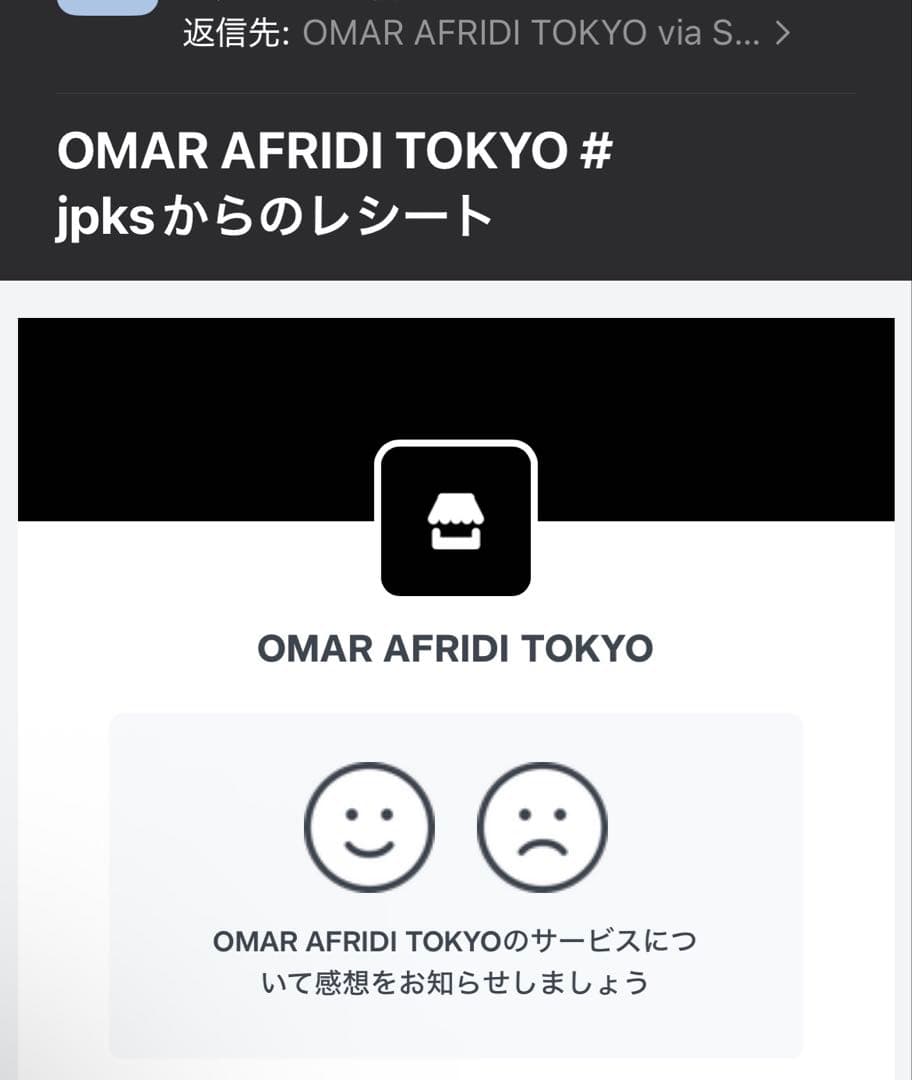Toggle a happy rating for OMAR AFRIDI TOKYO
Image resolution: width=912 pixels, height=1080 pixels.
point(370,827)
